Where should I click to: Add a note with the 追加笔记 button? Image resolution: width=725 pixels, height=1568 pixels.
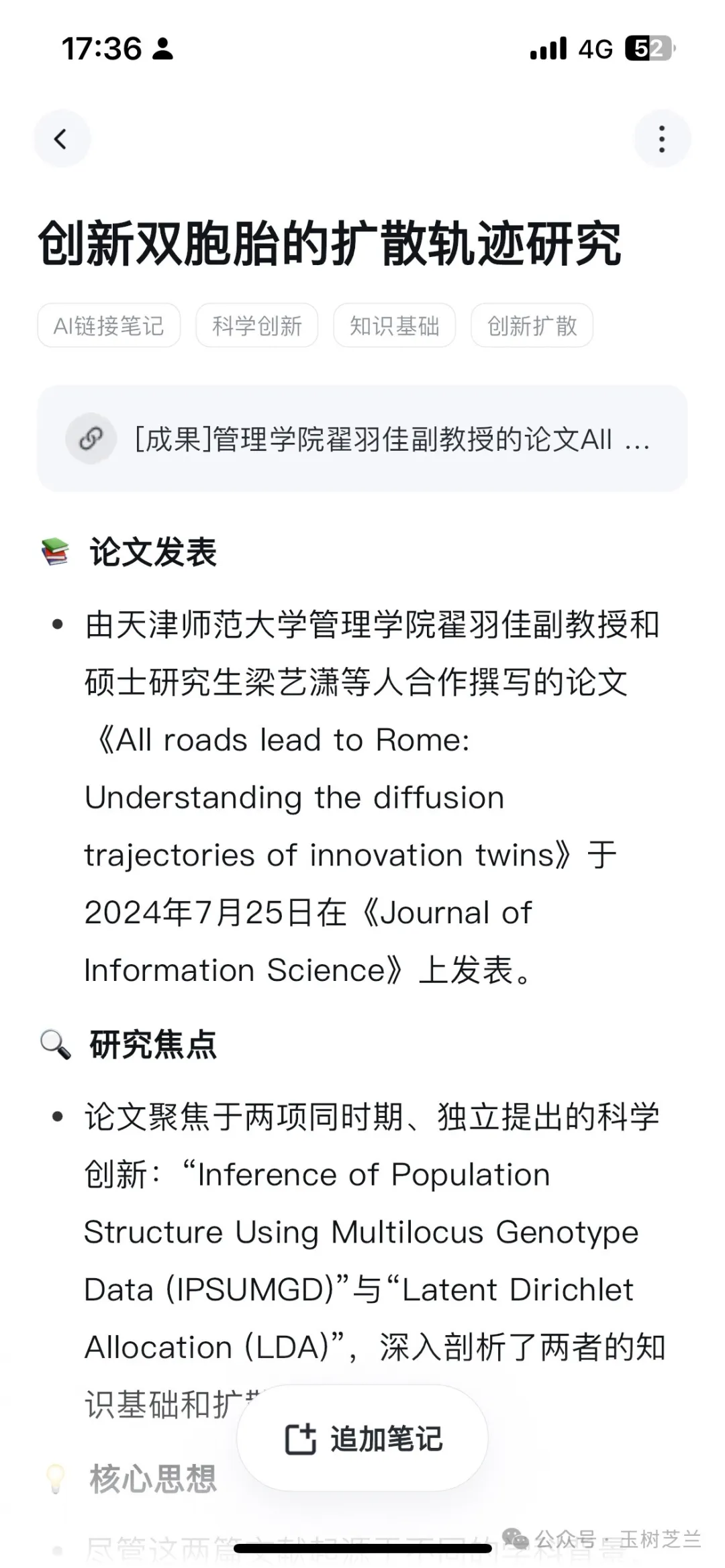(x=362, y=1439)
